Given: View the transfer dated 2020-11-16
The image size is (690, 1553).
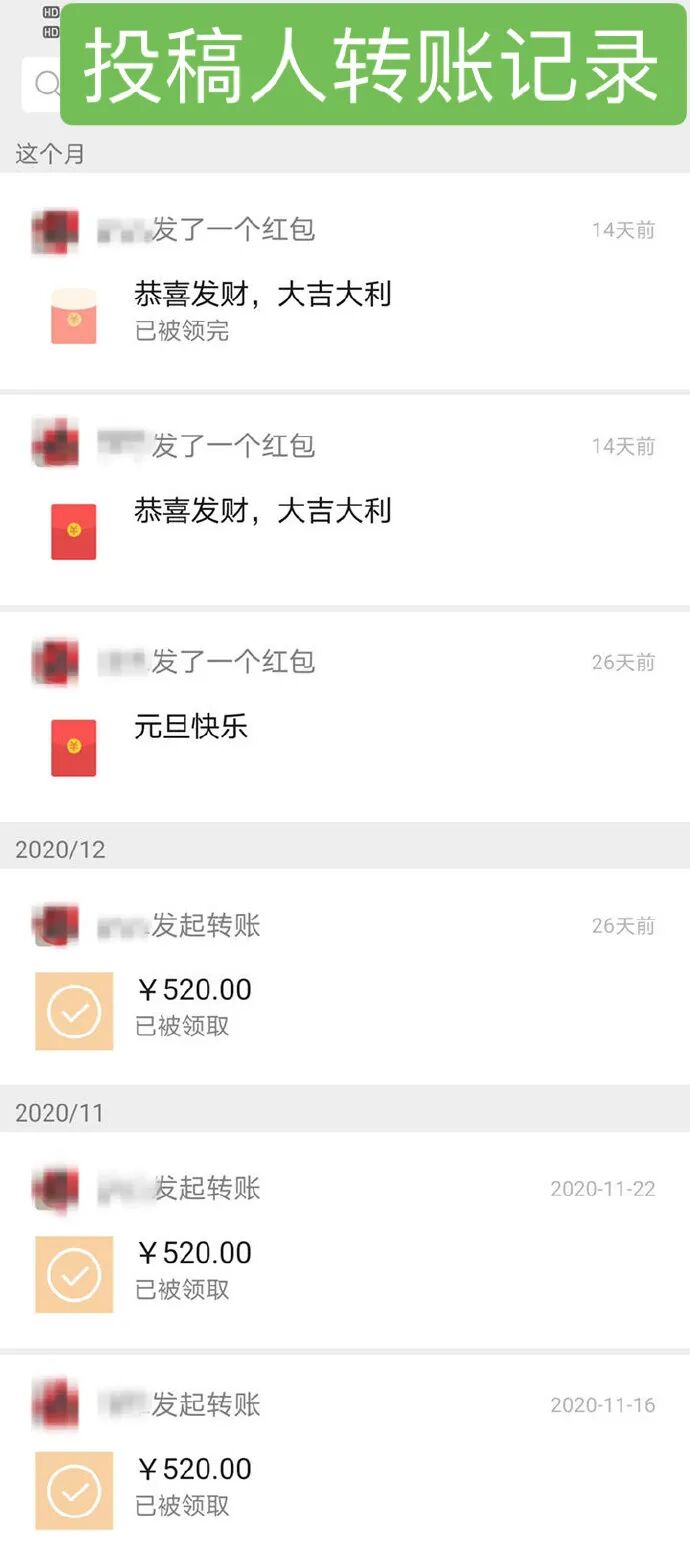Looking at the screenshot, I should [194, 1485].
